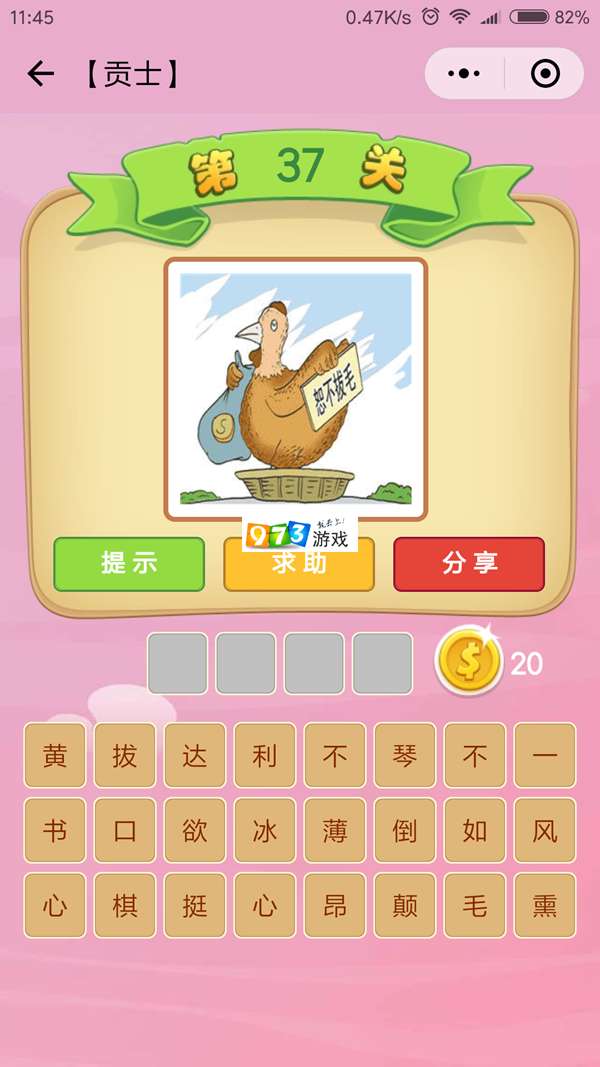Choose the character tile 书

click(55, 831)
